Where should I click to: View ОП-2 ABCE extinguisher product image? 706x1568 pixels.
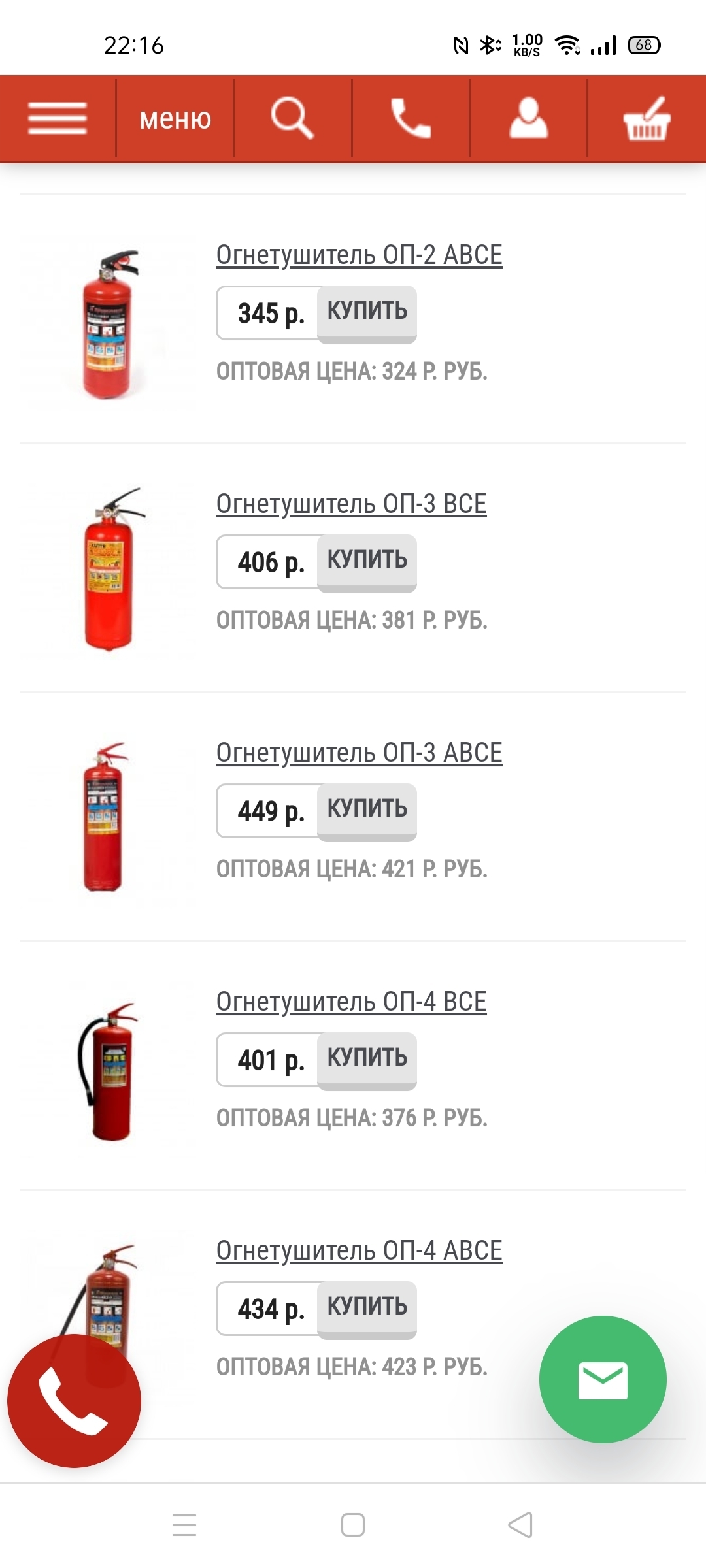click(109, 323)
